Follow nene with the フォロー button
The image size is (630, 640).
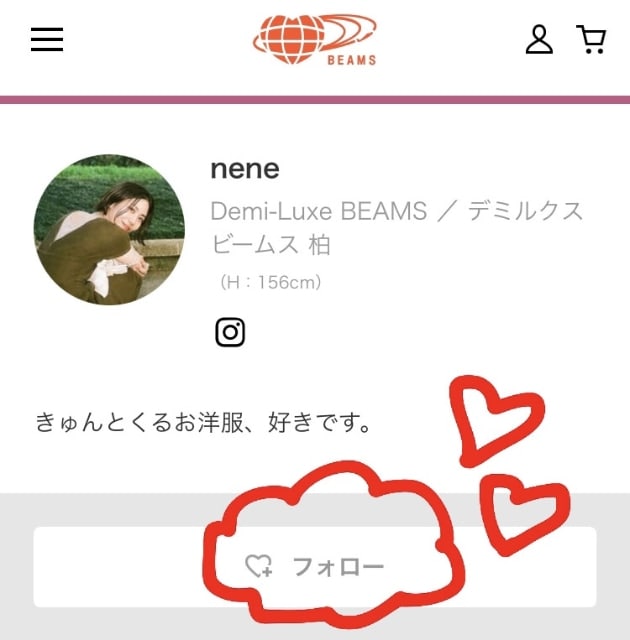tap(315, 567)
